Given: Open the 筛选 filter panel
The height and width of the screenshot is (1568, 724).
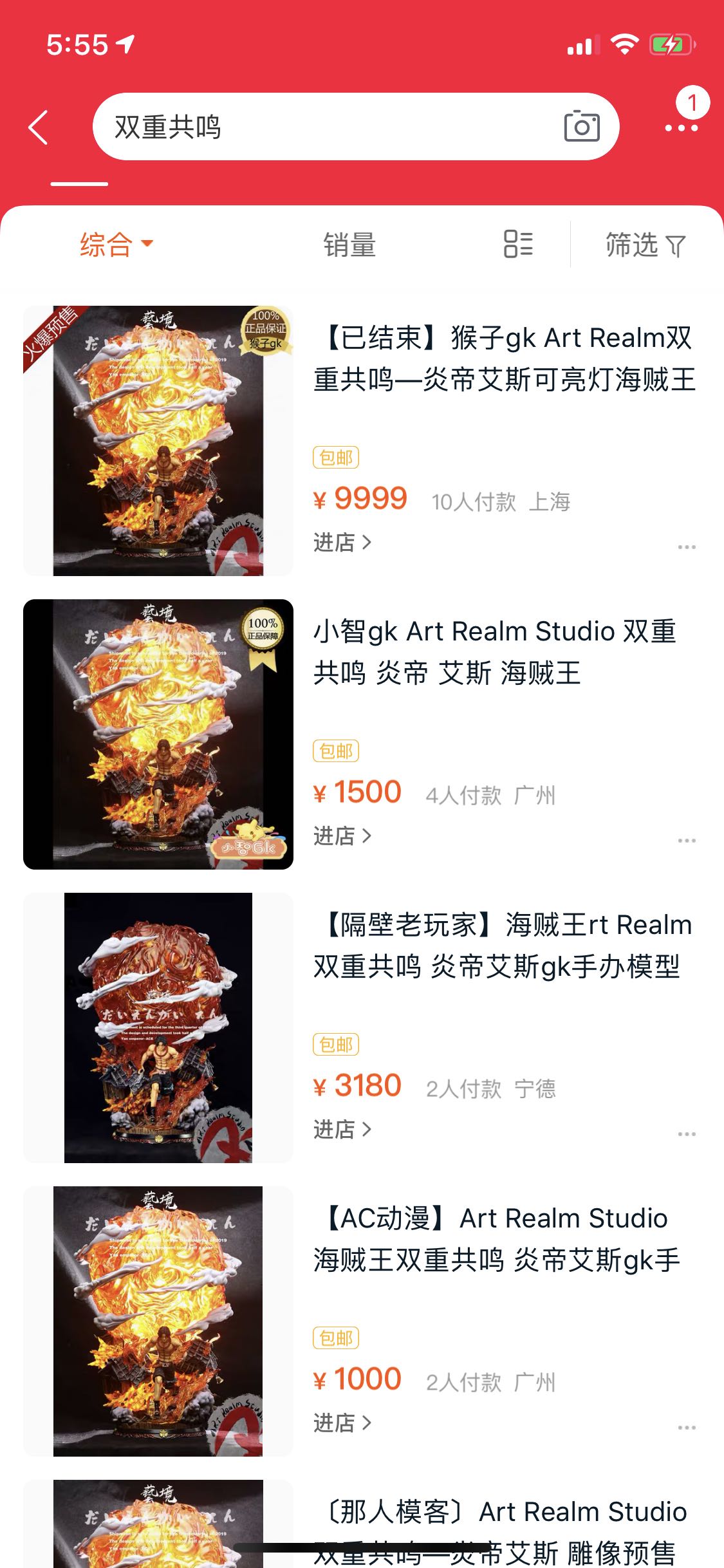Looking at the screenshot, I should click(x=645, y=245).
